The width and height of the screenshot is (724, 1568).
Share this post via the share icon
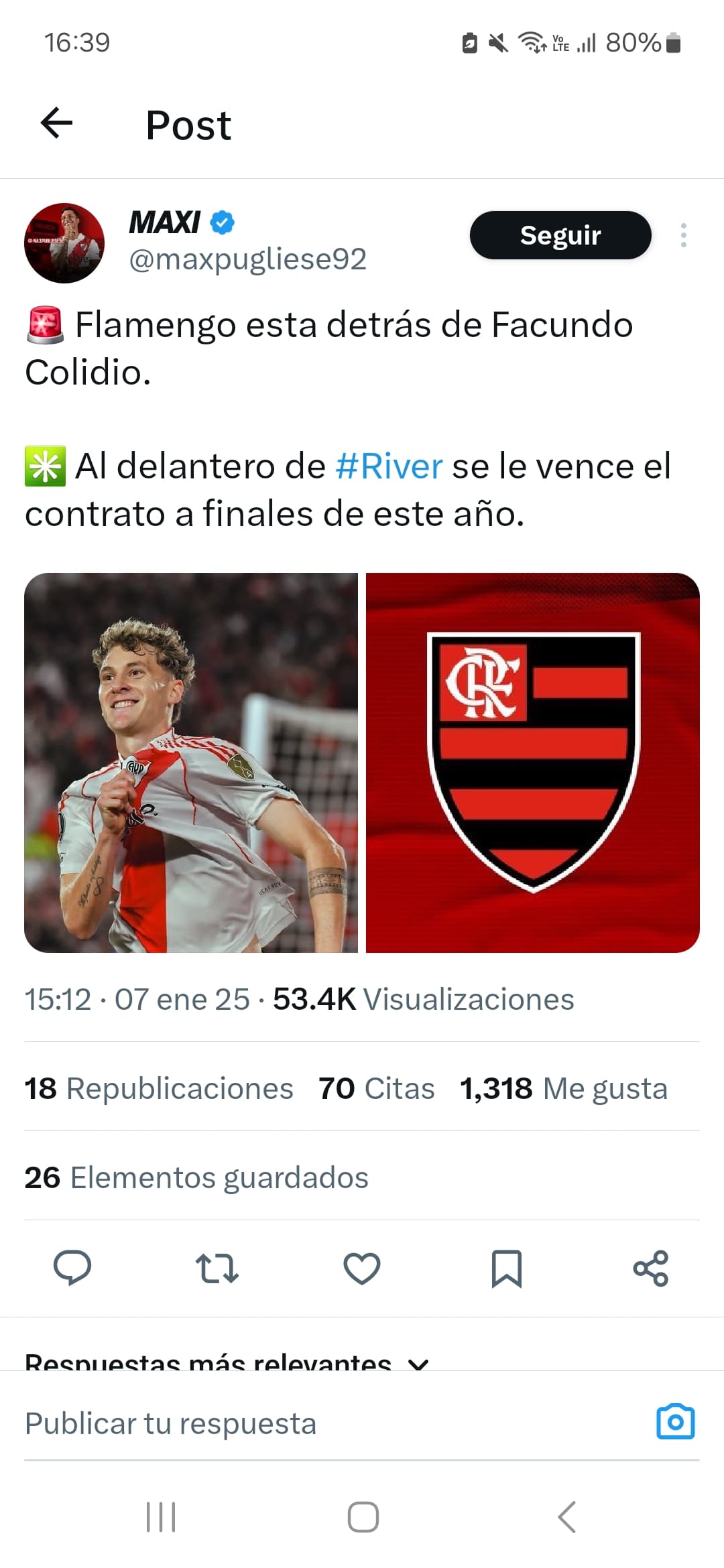[x=651, y=1268]
